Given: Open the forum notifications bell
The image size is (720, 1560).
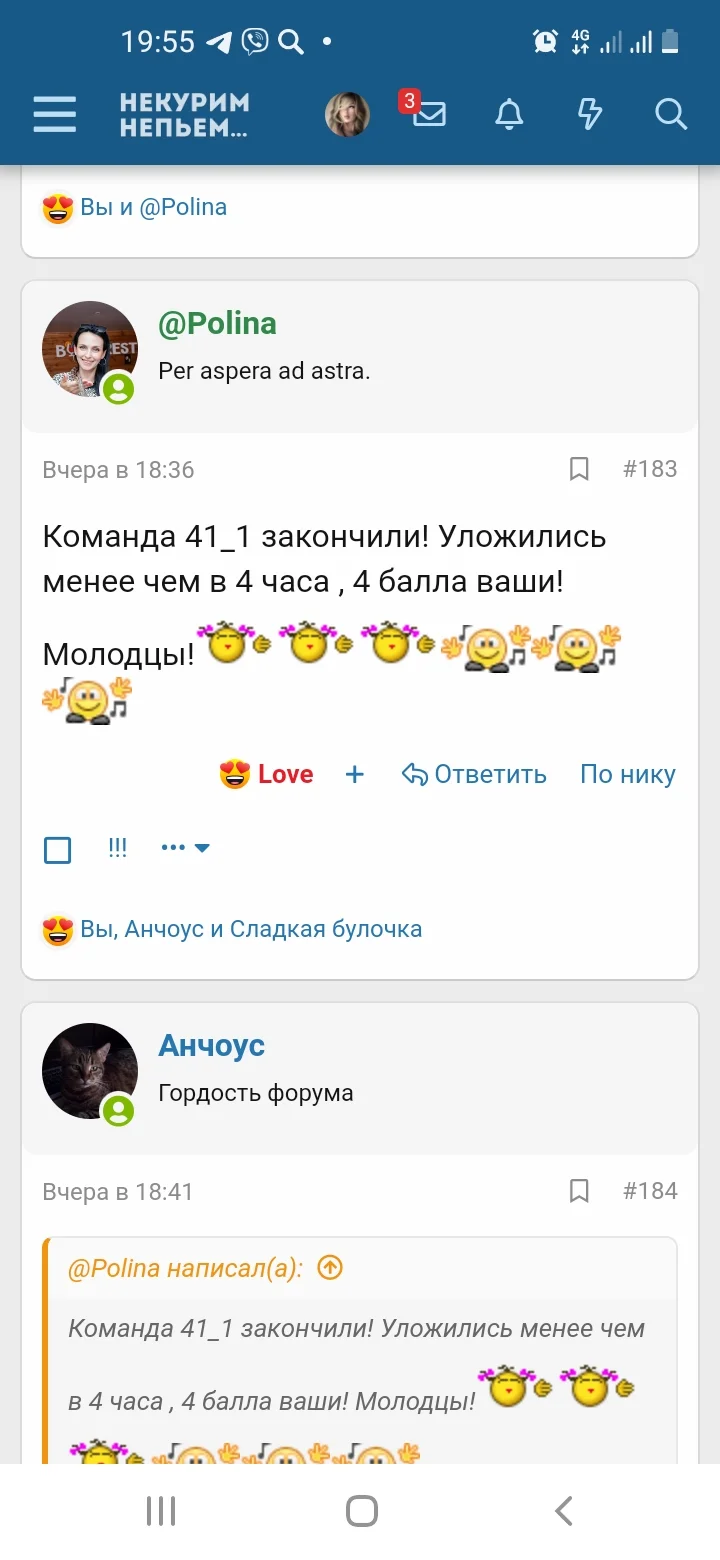Looking at the screenshot, I should (508, 114).
